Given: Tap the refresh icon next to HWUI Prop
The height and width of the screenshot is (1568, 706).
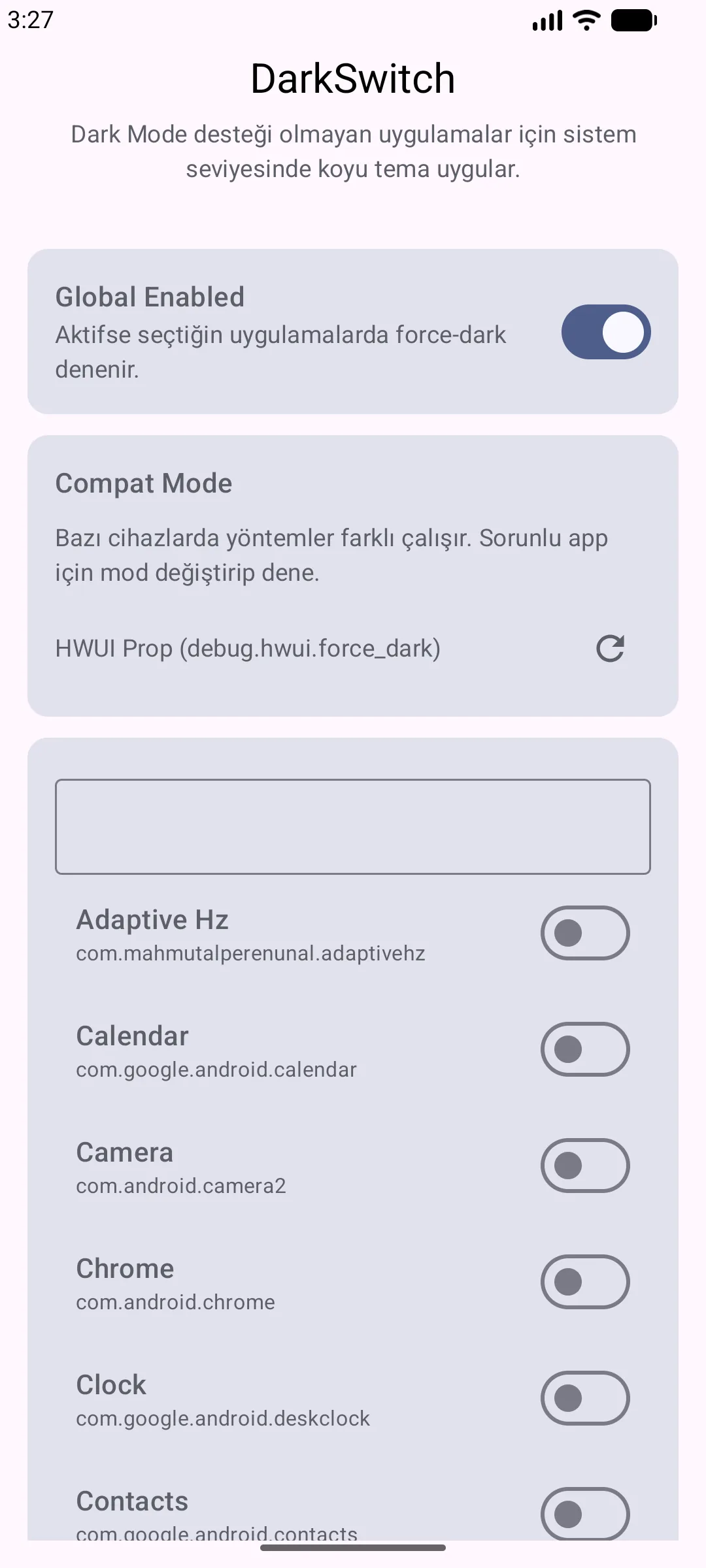Looking at the screenshot, I should (611, 649).
